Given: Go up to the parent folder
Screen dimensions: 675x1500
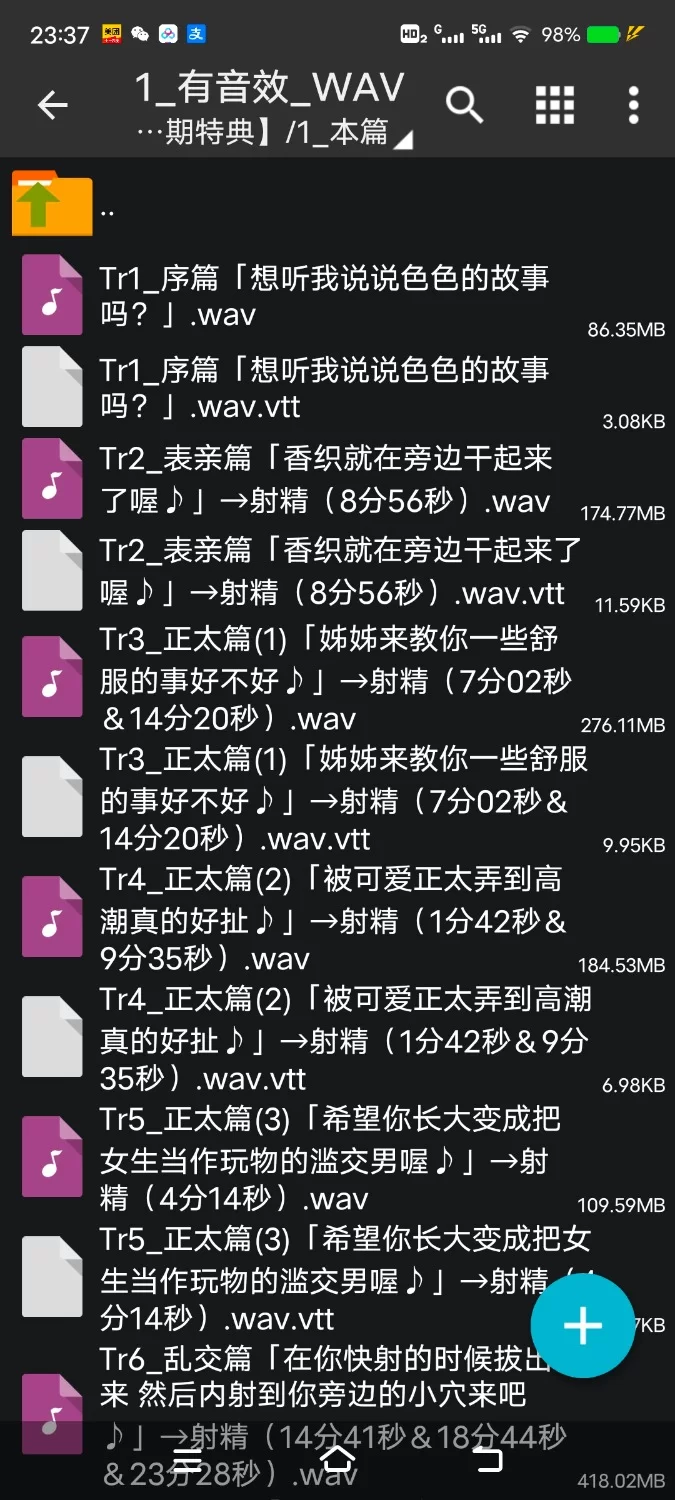Looking at the screenshot, I should click(52, 204).
